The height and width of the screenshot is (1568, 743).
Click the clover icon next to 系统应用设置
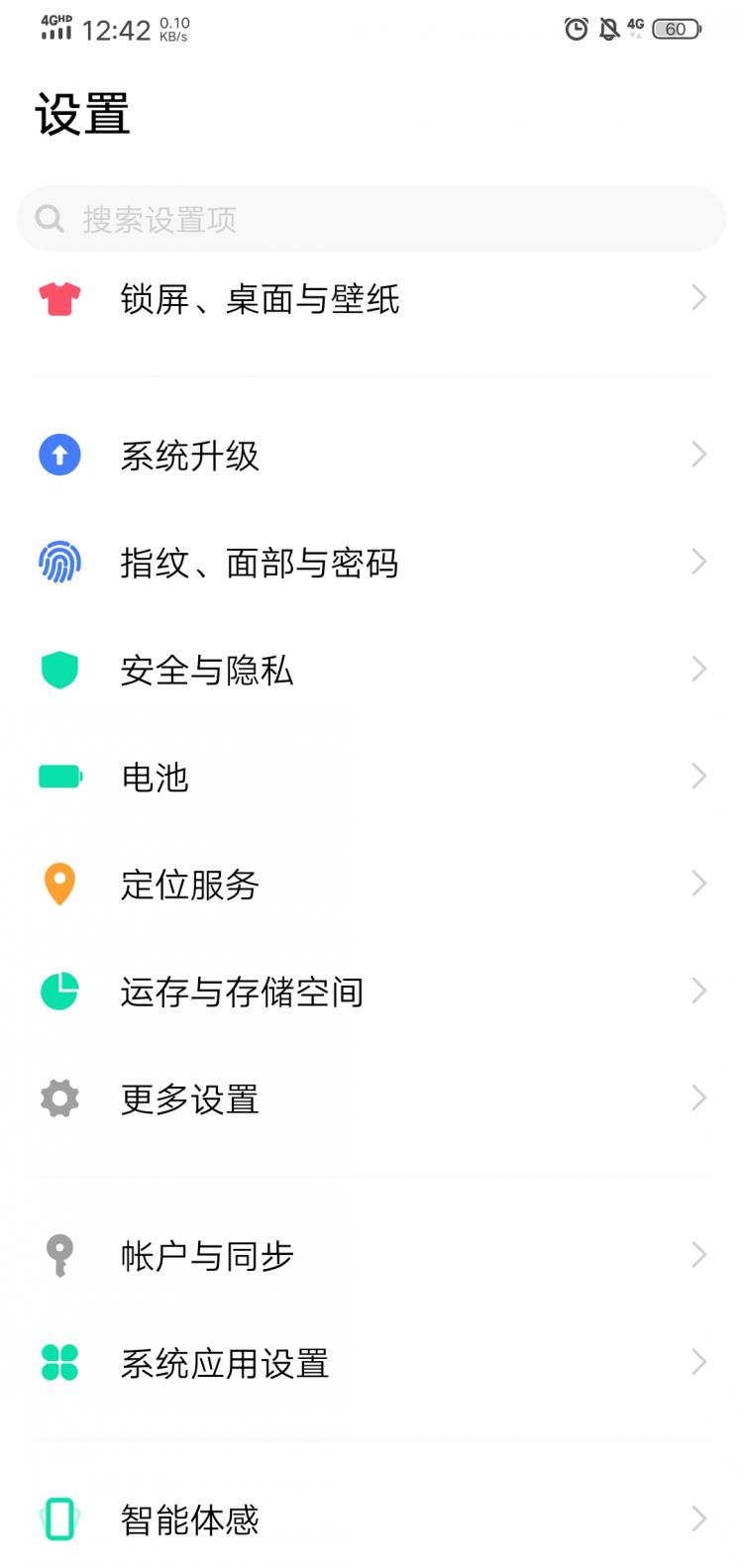(x=58, y=1362)
